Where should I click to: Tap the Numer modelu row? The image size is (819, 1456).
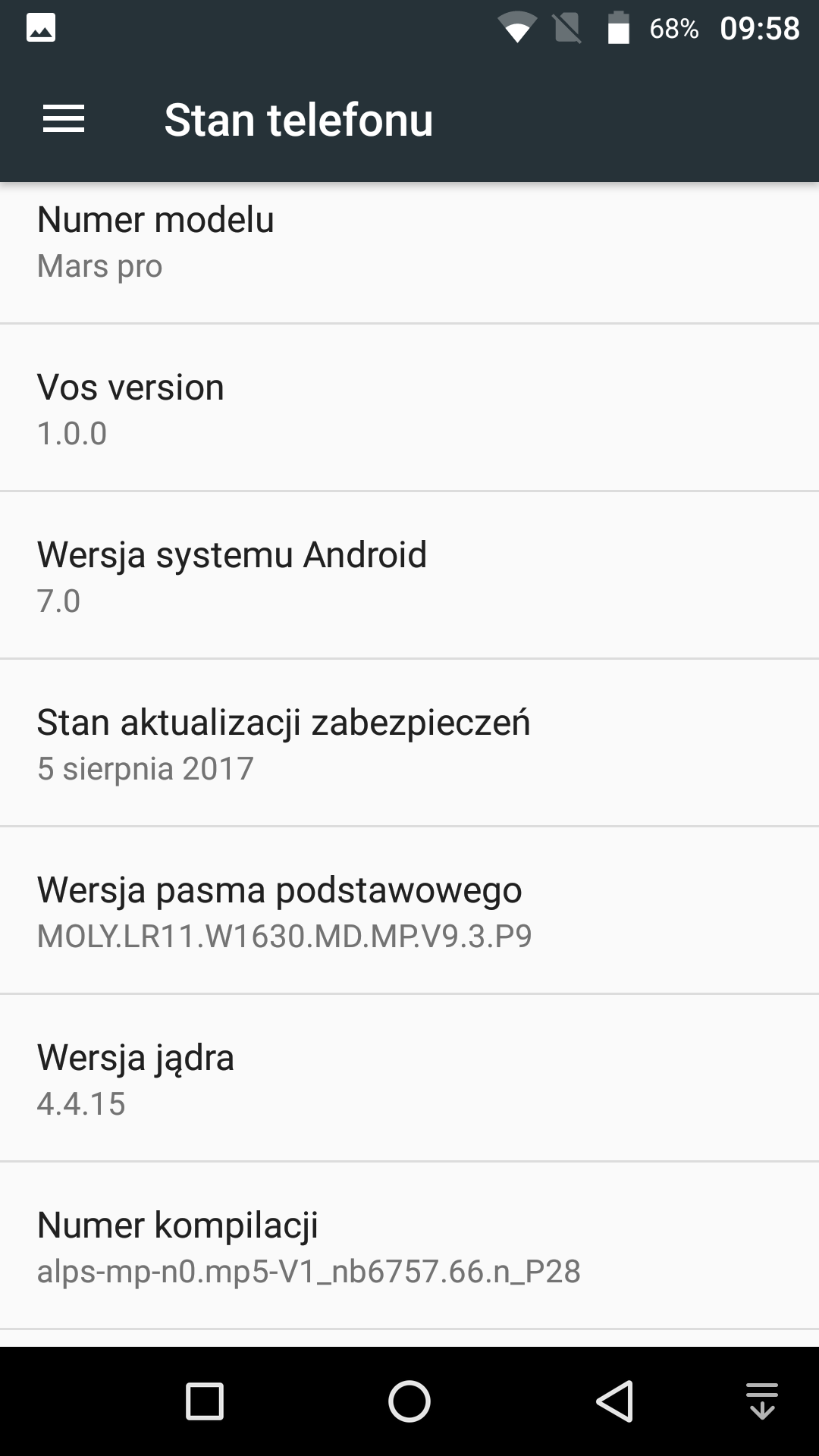[409, 243]
